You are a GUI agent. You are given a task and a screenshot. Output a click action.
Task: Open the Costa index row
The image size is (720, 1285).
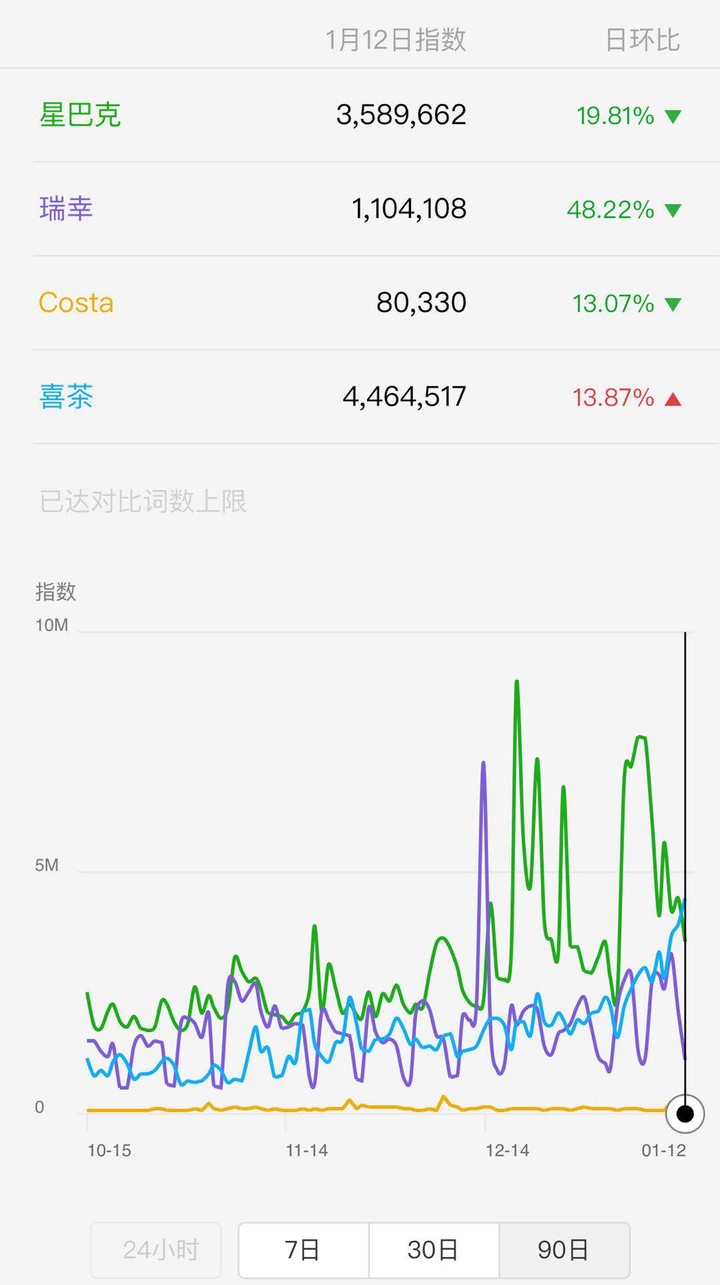360,303
